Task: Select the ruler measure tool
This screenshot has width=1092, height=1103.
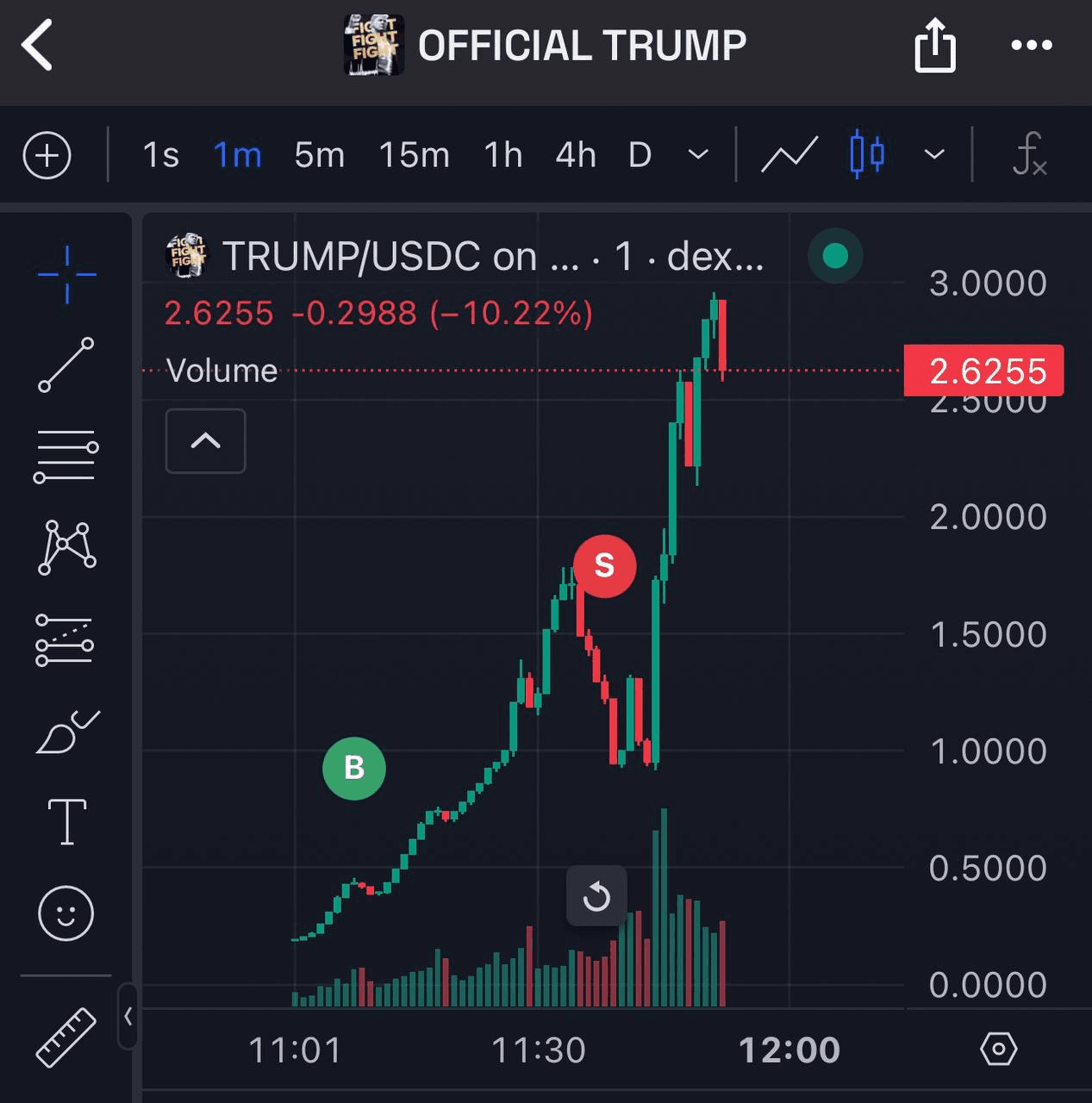Action: pos(66,1038)
